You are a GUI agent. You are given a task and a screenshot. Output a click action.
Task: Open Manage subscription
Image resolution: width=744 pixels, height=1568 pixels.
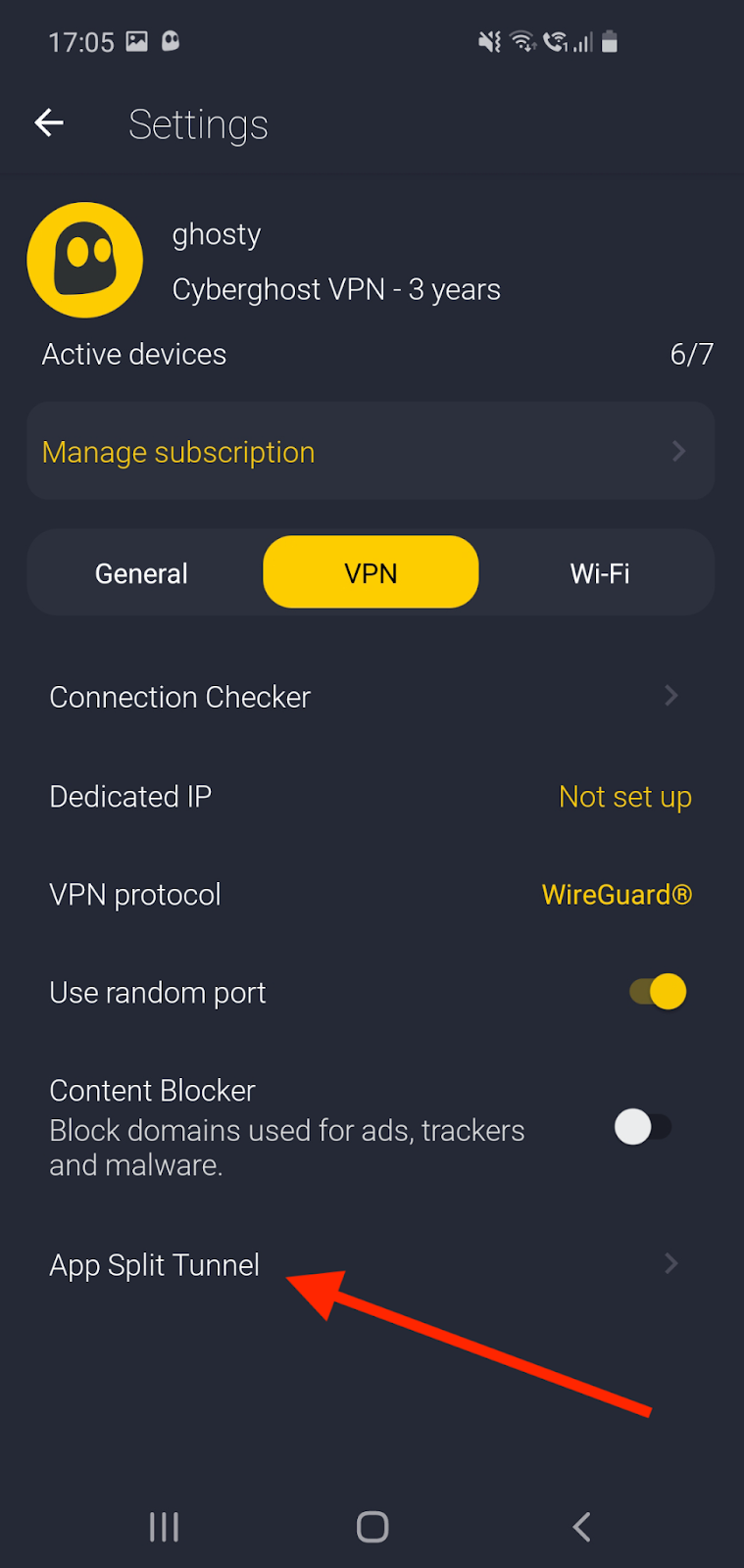point(371,452)
